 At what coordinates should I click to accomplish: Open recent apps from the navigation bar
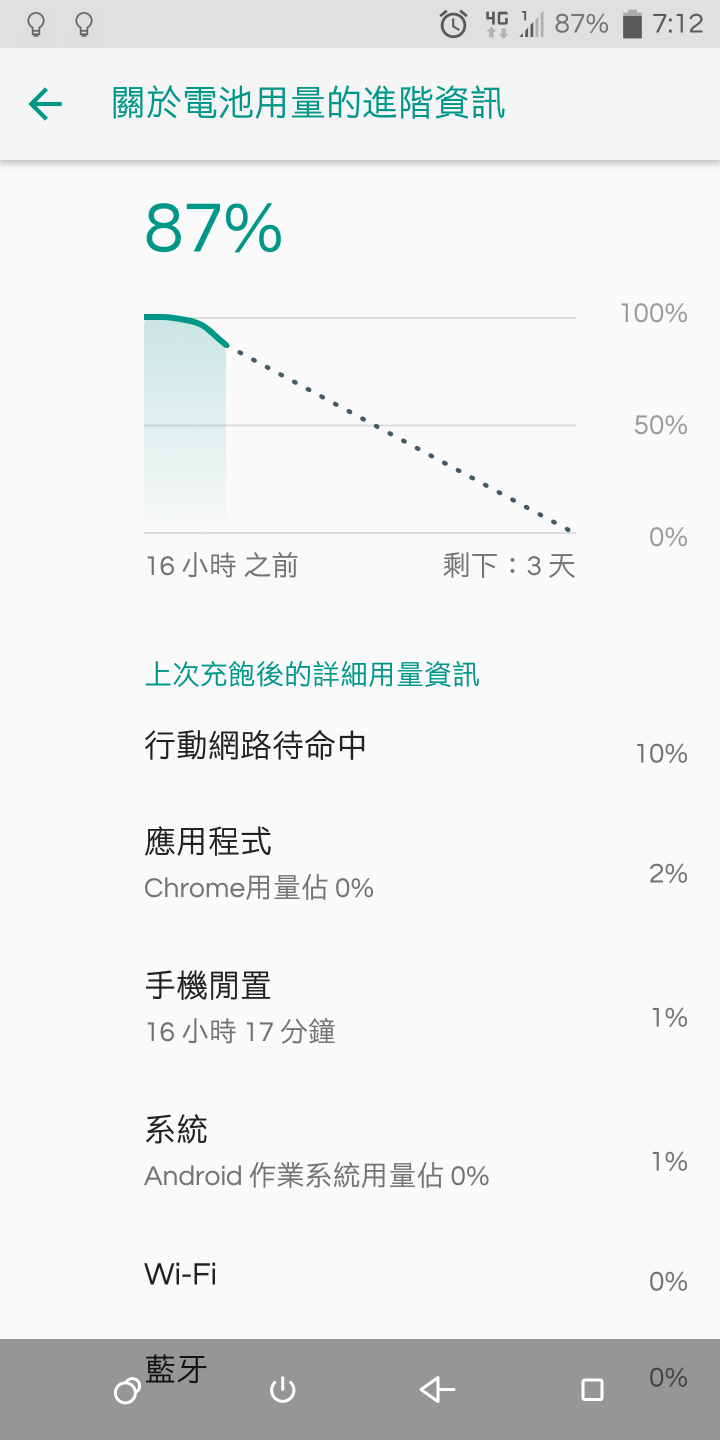(592, 1389)
